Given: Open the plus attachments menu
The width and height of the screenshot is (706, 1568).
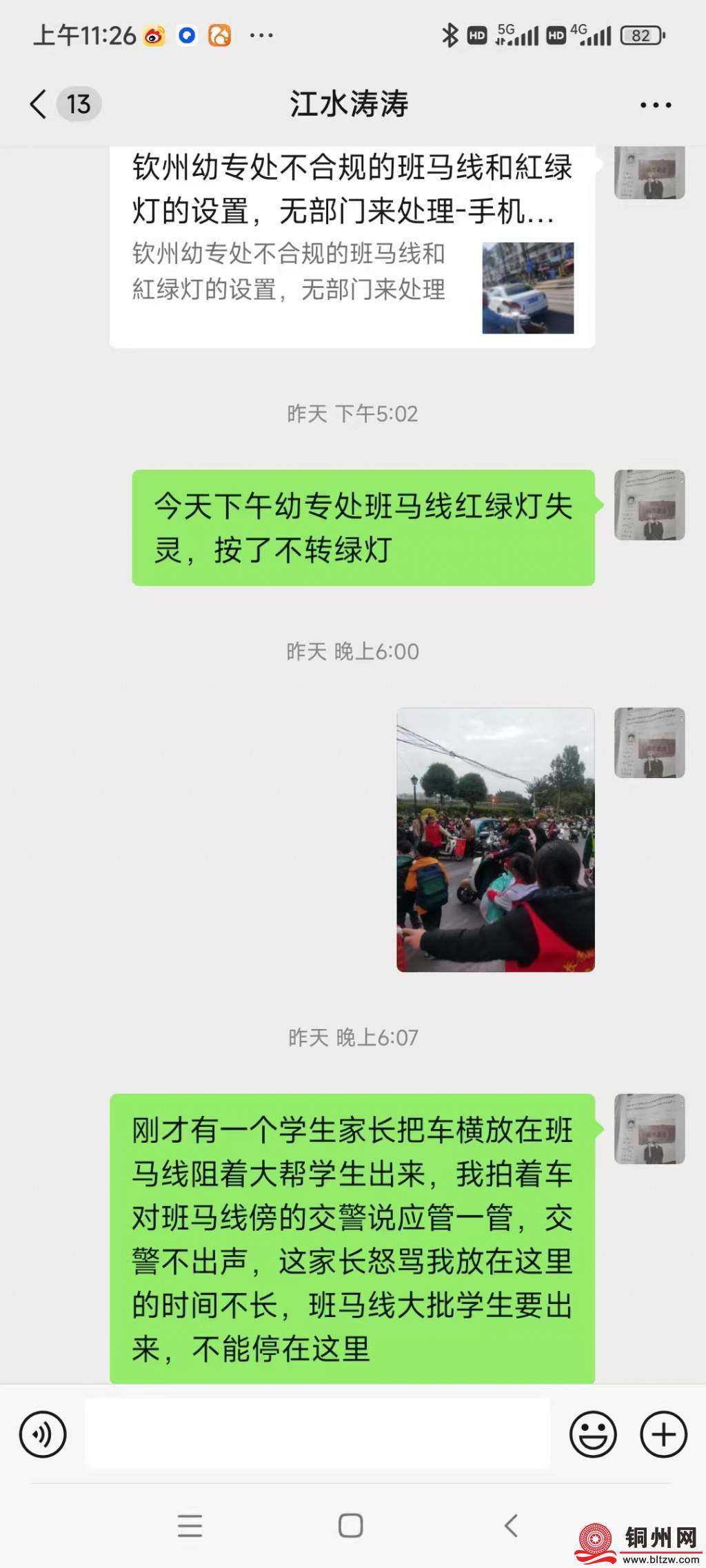Looking at the screenshot, I should pos(663,1435).
